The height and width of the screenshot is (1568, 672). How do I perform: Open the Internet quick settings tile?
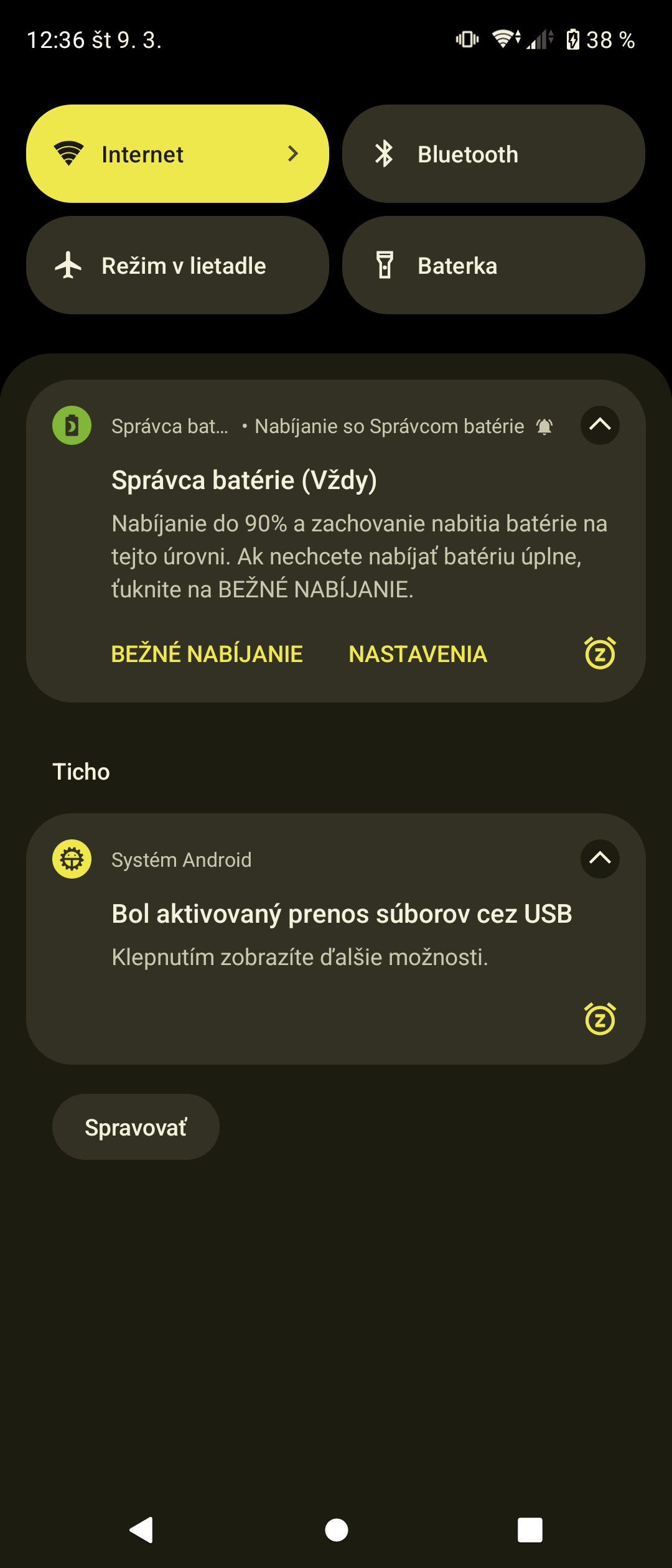pos(177,154)
